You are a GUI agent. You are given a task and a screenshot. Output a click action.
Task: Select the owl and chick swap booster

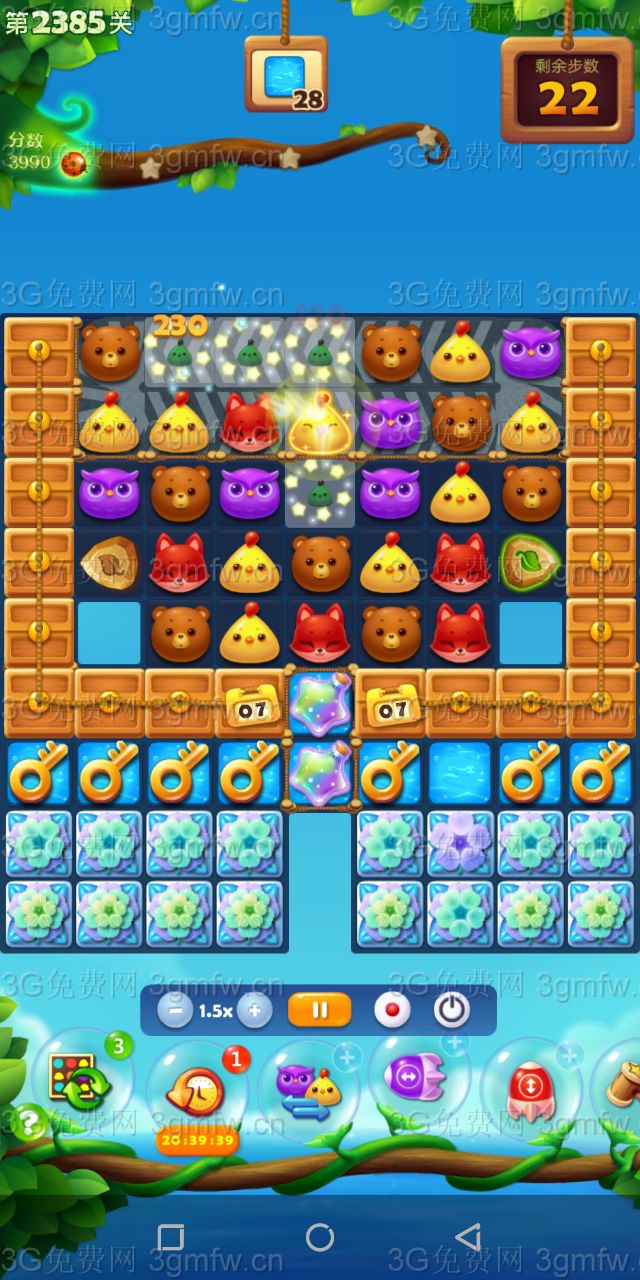(306, 1090)
